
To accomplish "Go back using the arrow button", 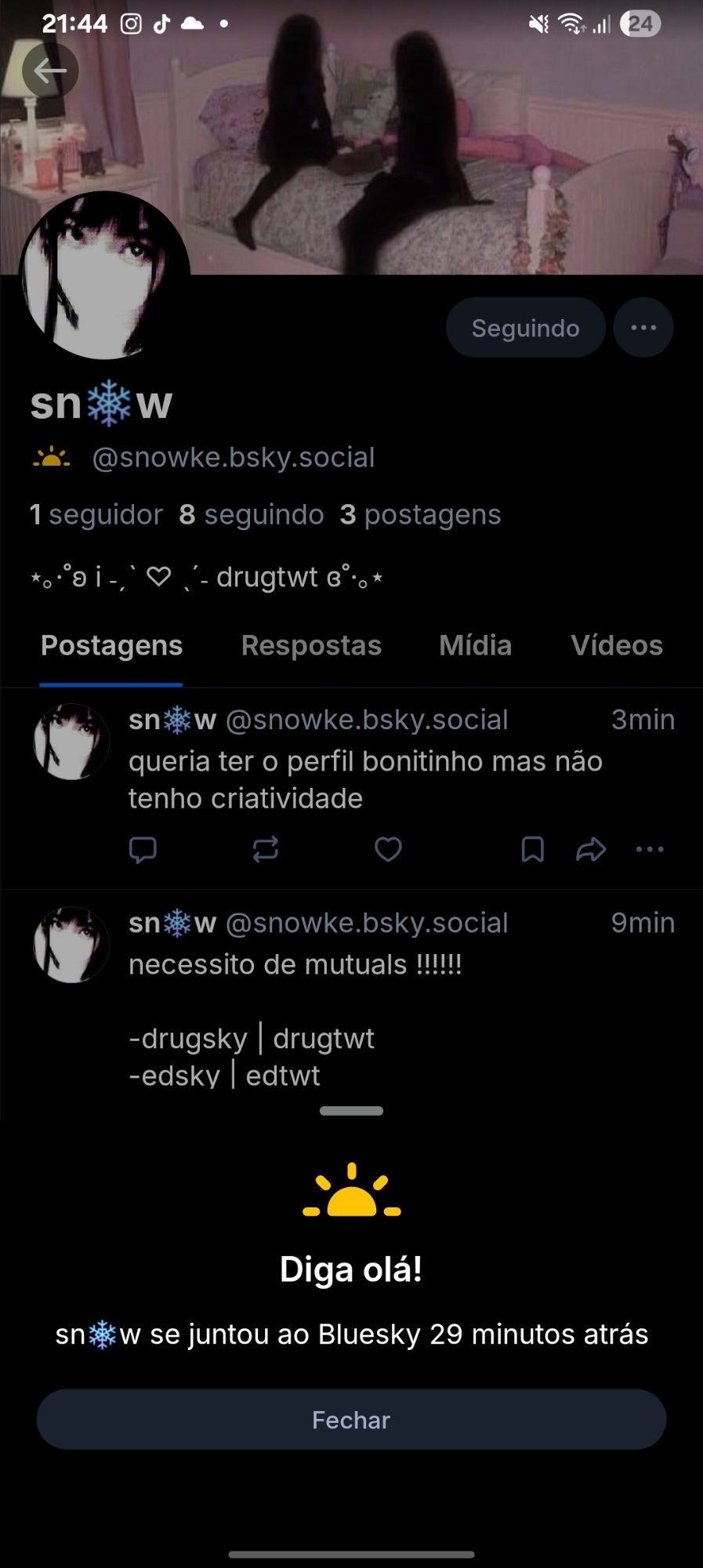I will 50,71.
